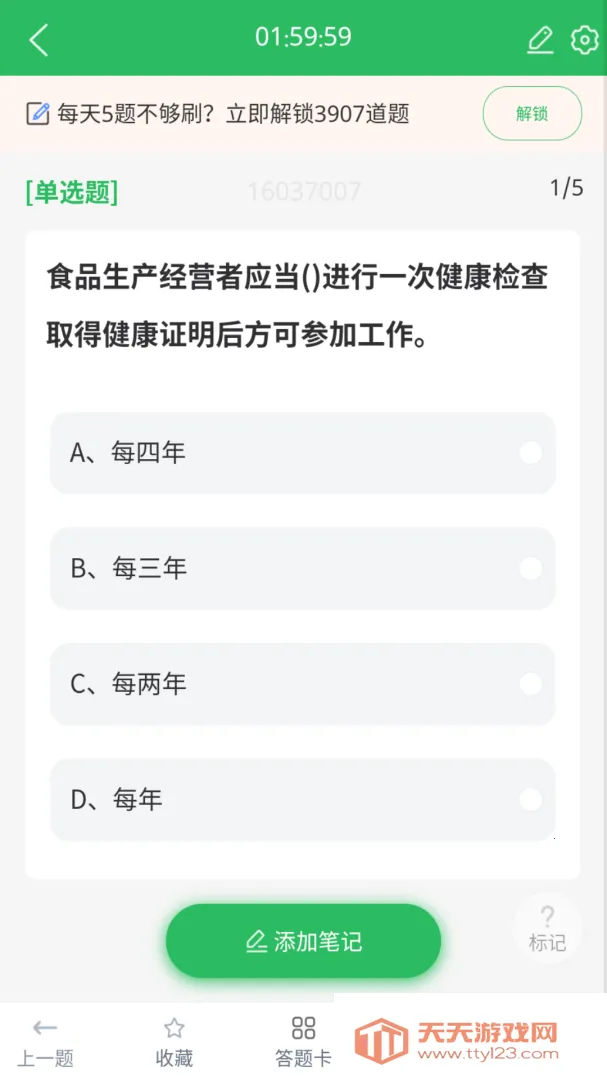Go to previous question 上一题
This screenshot has height=1080, width=607.
(45, 1040)
